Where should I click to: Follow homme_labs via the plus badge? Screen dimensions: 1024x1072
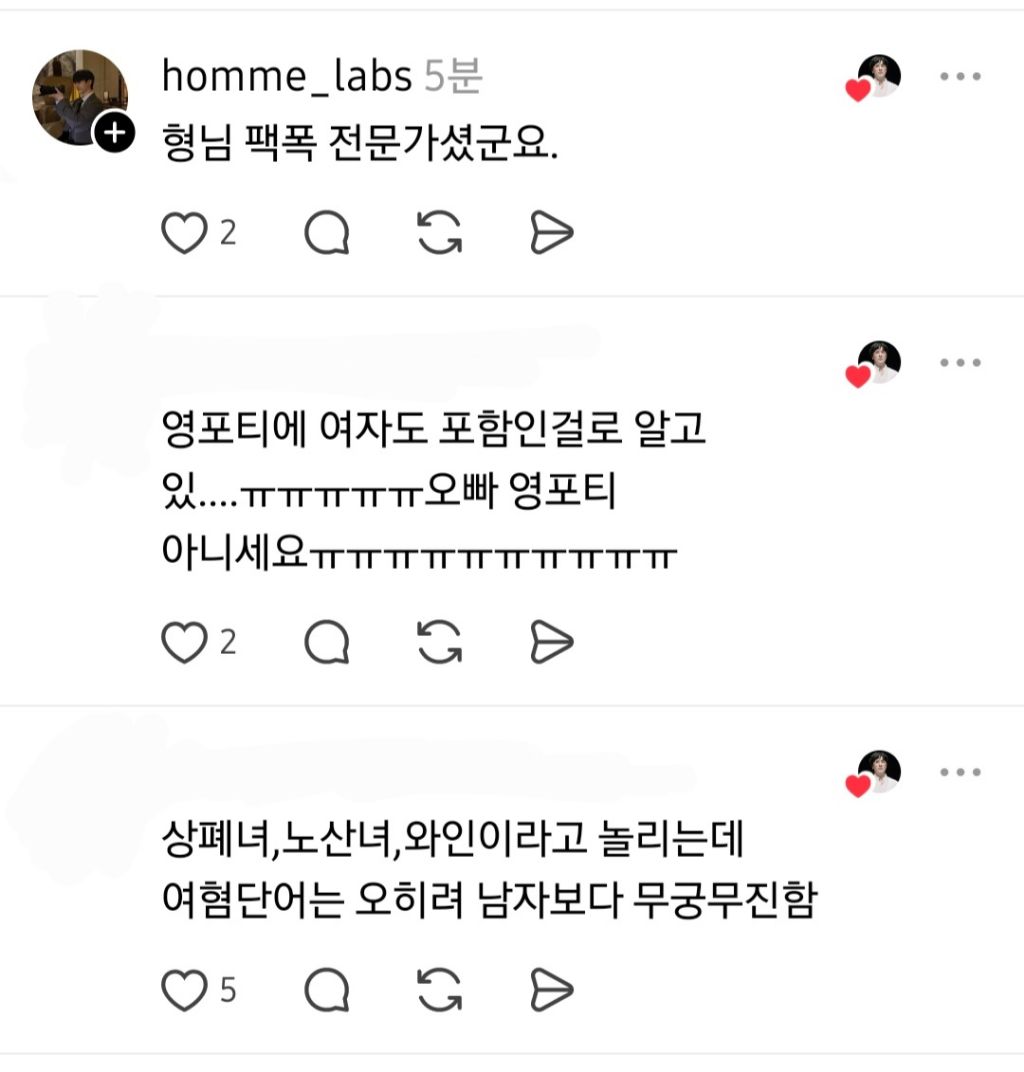tap(114, 131)
